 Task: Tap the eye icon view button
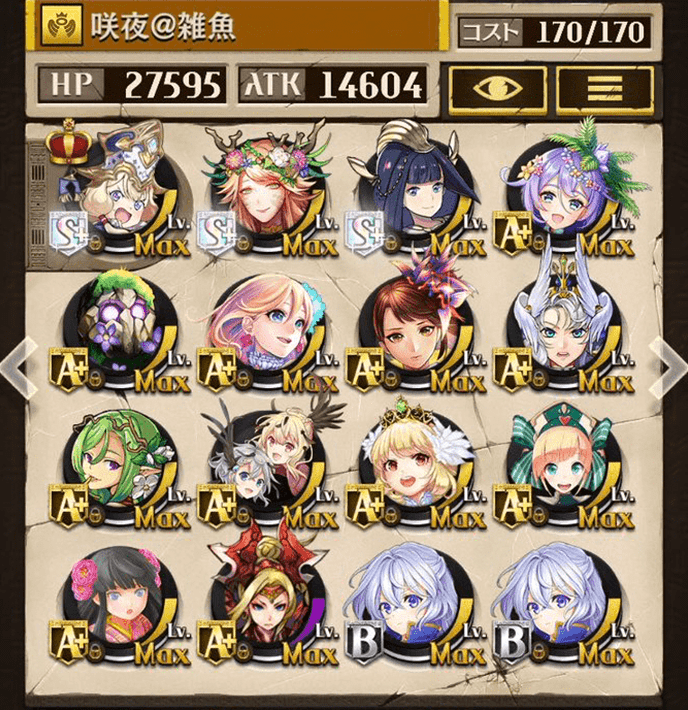tap(497, 87)
